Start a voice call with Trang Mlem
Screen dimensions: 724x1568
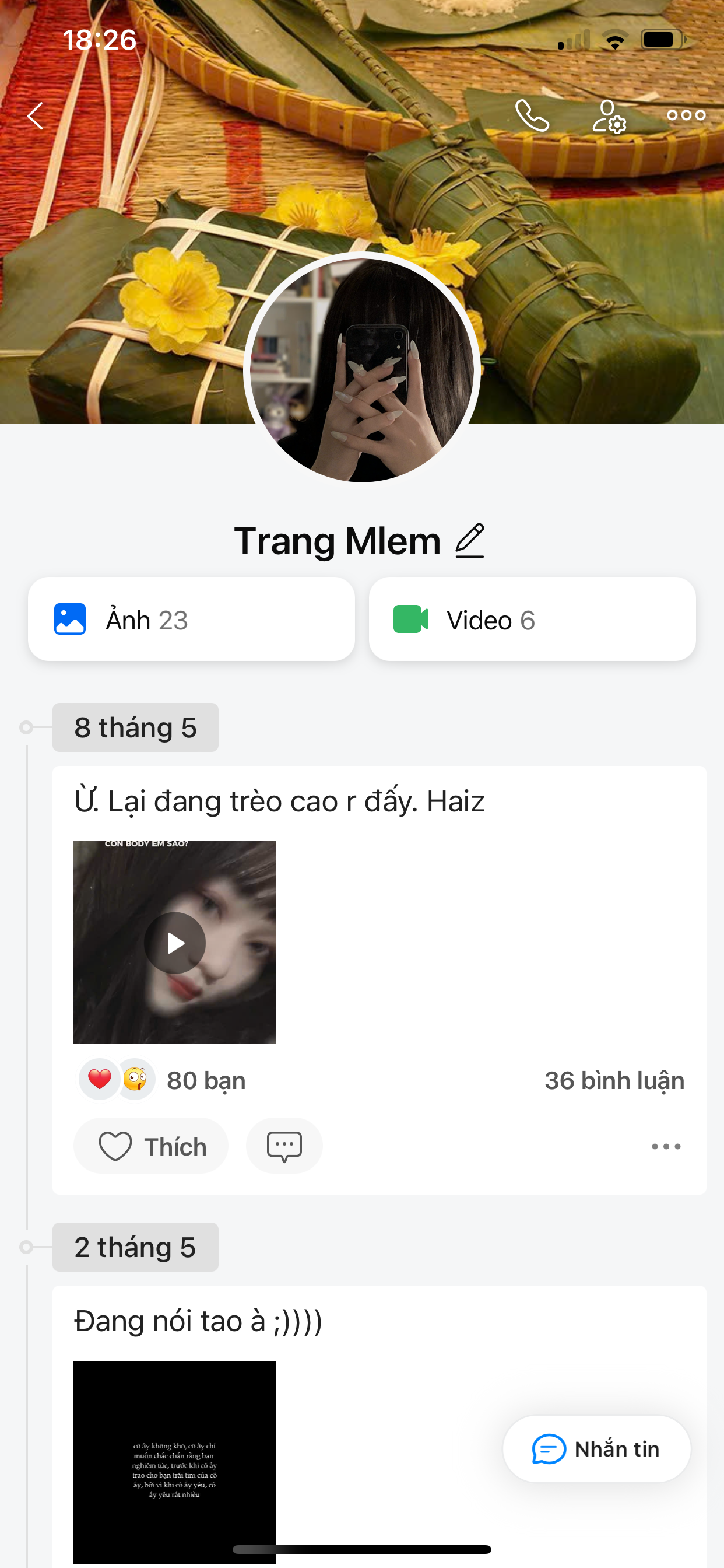click(x=532, y=116)
